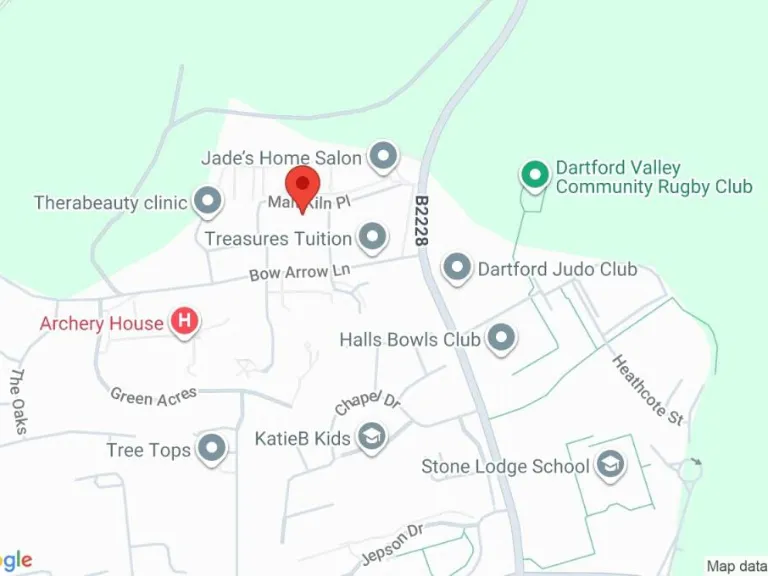Select the Archery House hospital marker
Image resolution: width=768 pixels, height=576 pixels.
pyautogui.click(x=184, y=322)
